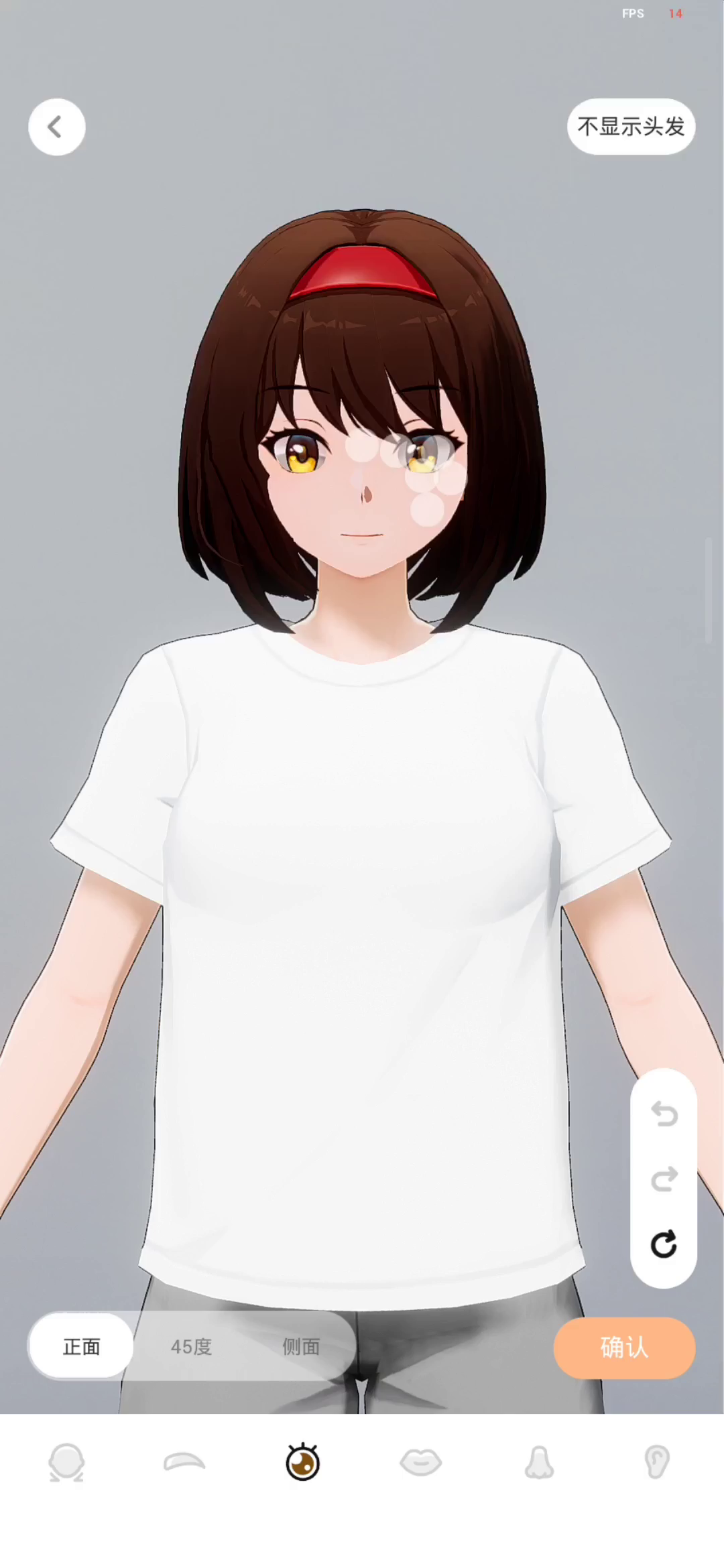The width and height of the screenshot is (724, 1568).
Task: Tap the 不显示头发 hide-hair button
Action: pos(630,127)
